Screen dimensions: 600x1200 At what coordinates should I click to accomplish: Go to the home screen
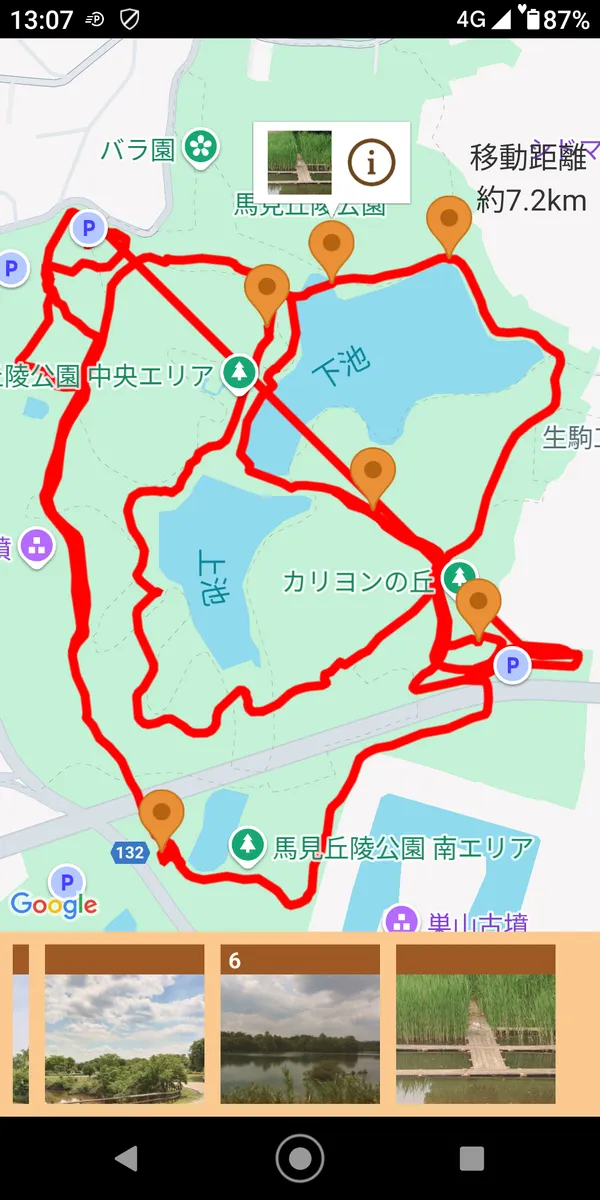300,1158
